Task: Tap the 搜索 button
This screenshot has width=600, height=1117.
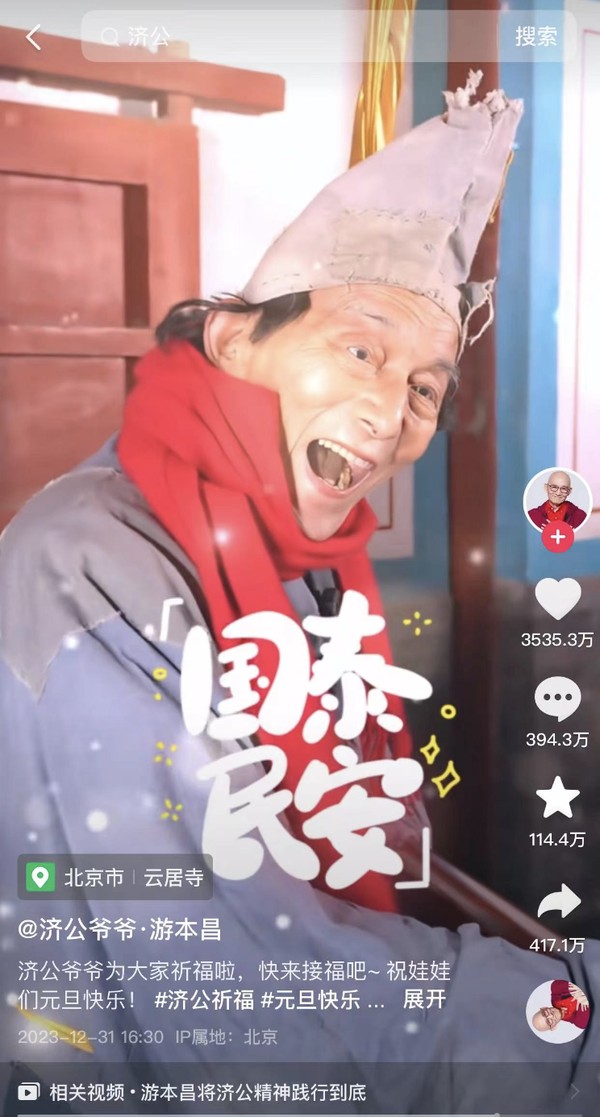Action: click(537, 37)
